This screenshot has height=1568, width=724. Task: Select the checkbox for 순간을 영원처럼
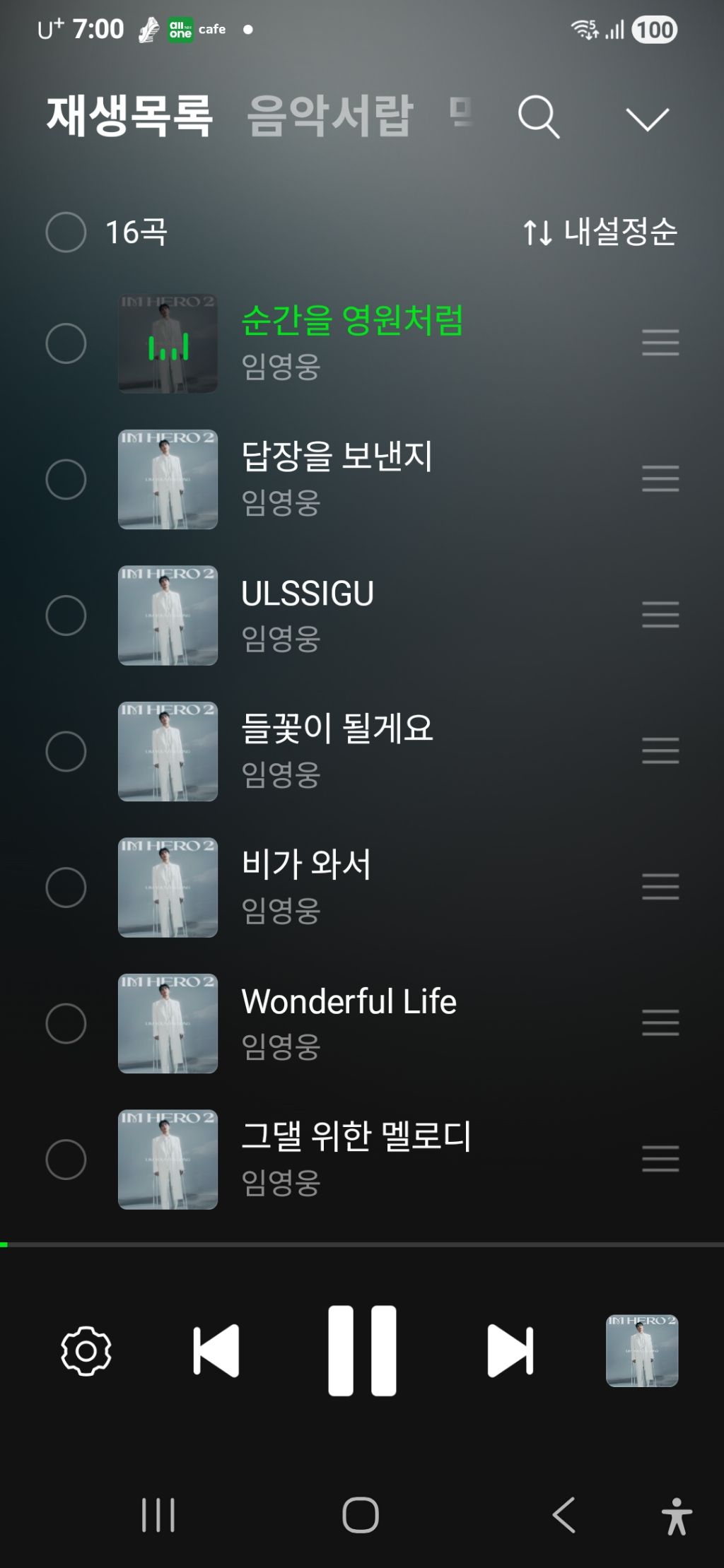[66, 344]
